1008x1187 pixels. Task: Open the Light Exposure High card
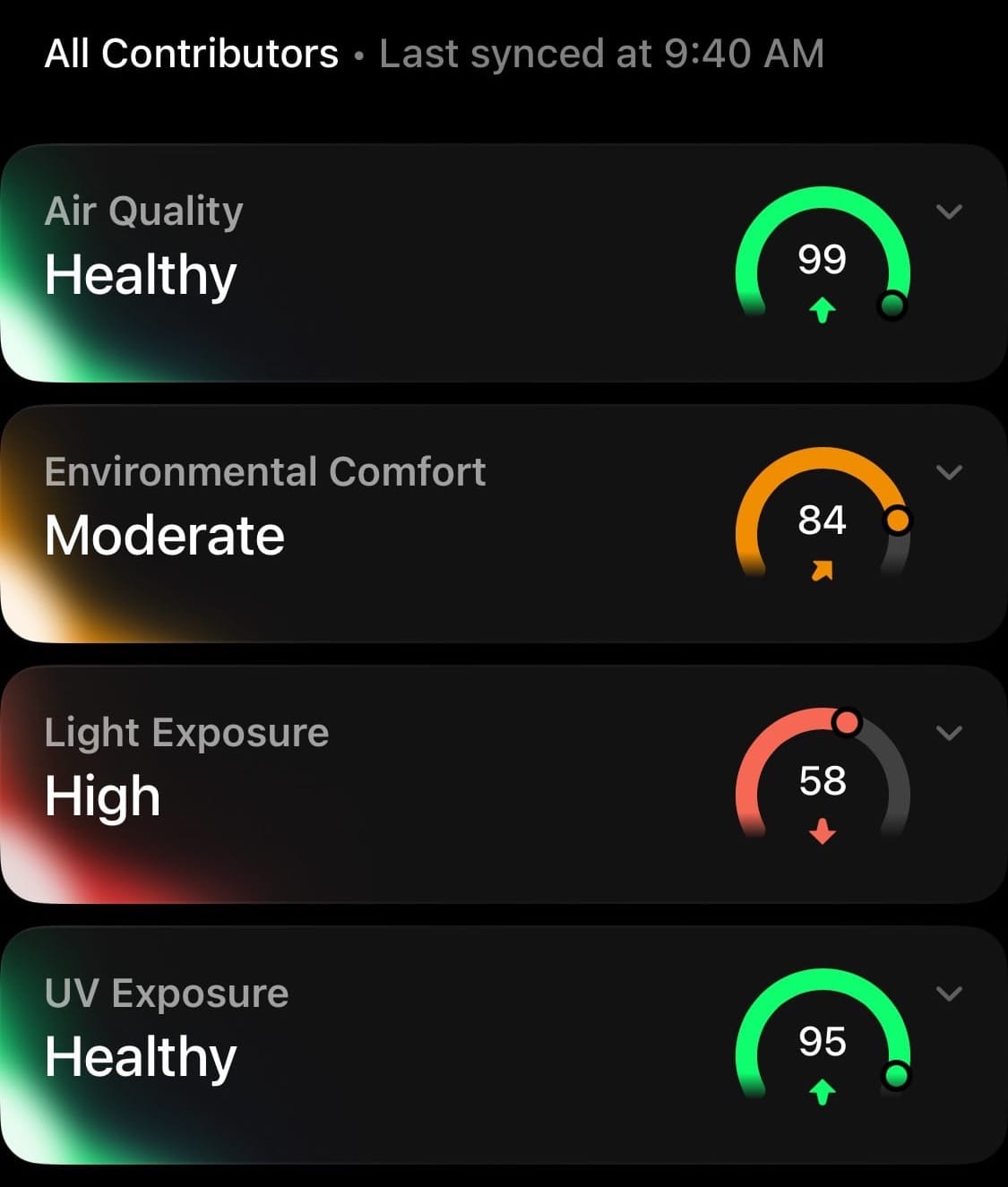(358, 785)
